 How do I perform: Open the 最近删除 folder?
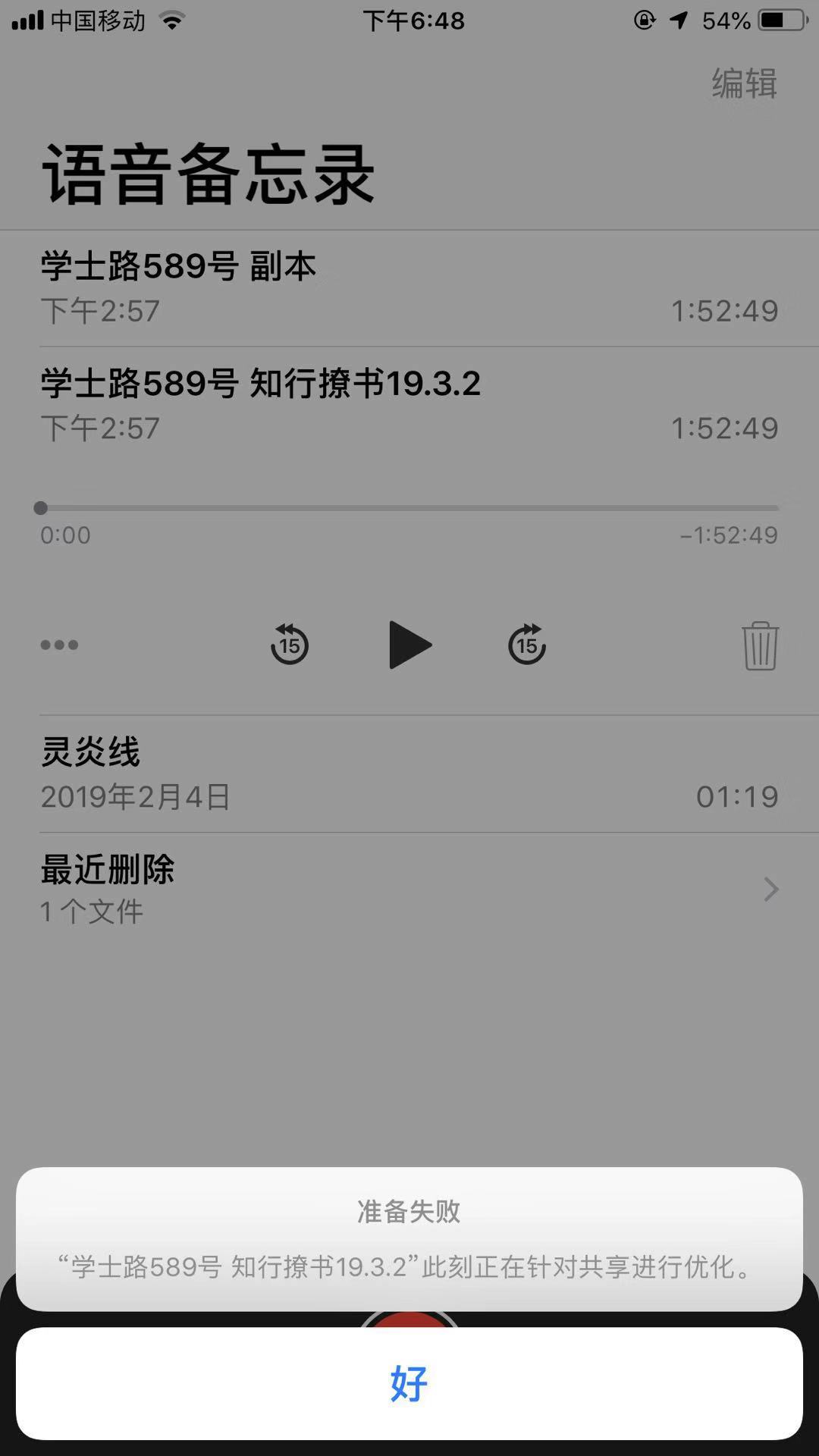pos(409,889)
